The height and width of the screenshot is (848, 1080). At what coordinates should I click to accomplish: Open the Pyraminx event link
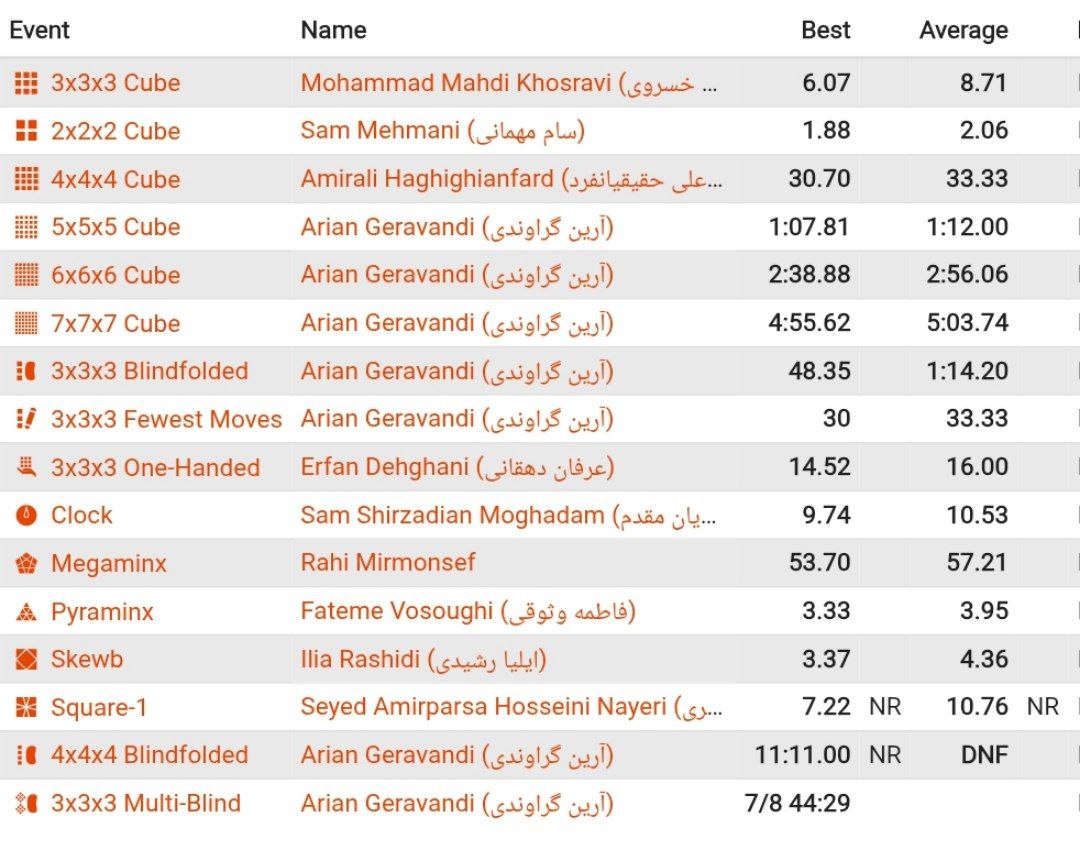tap(102, 611)
